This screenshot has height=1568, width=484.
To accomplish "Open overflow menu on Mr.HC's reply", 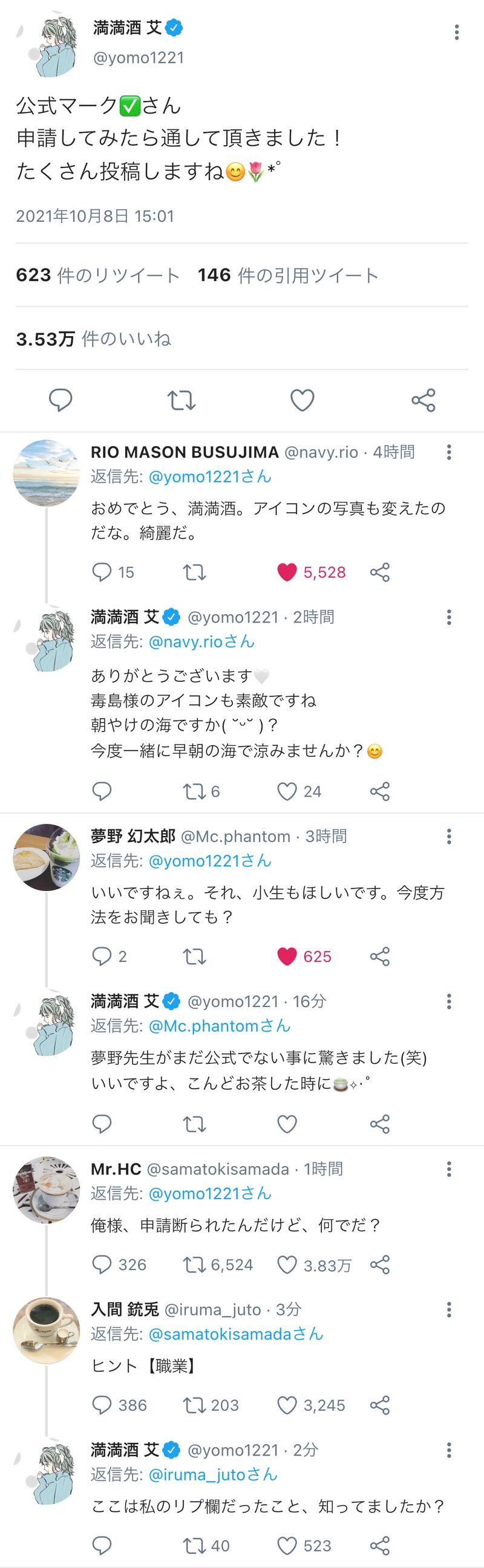I will click(x=449, y=1168).
